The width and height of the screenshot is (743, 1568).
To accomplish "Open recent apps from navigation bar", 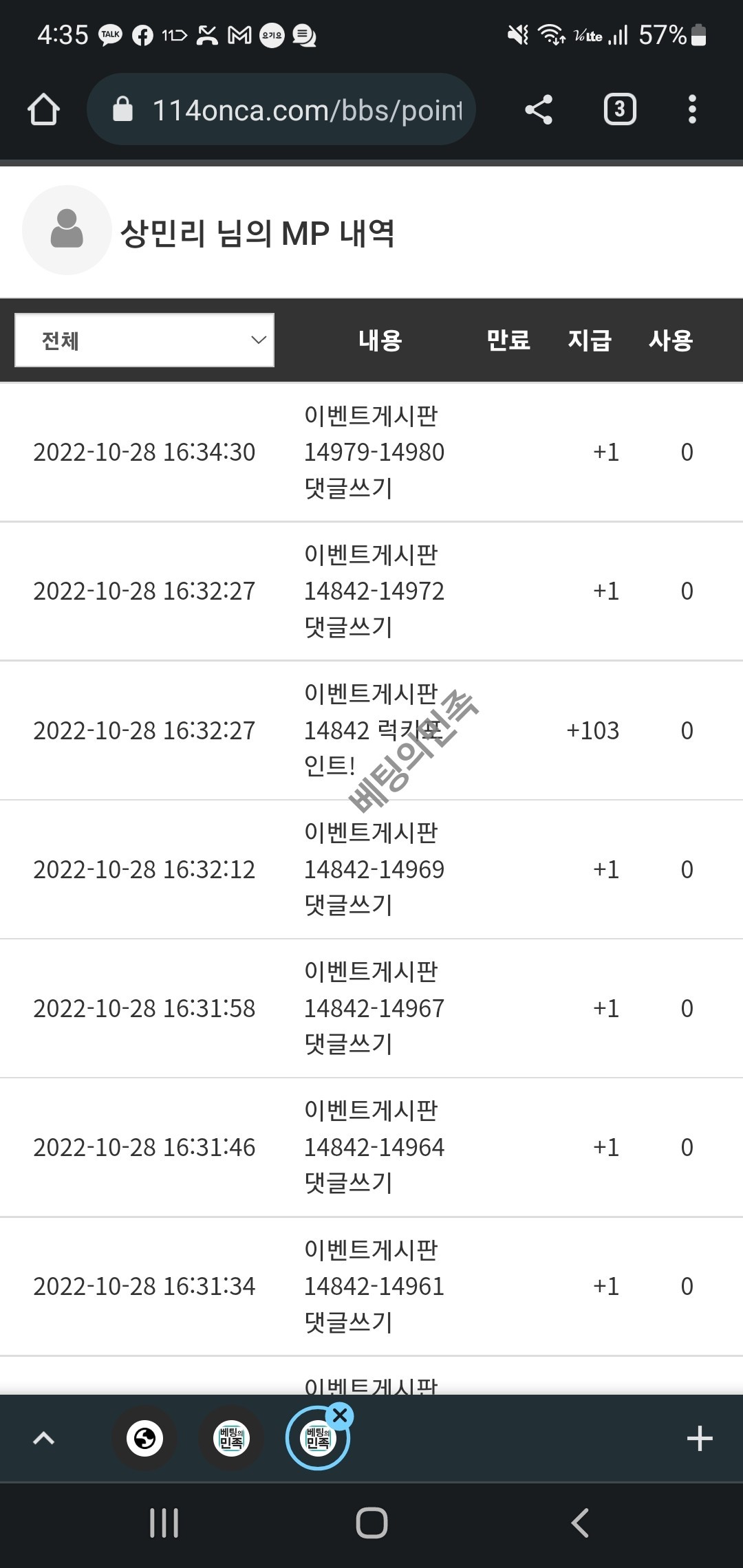I will tap(164, 1523).
